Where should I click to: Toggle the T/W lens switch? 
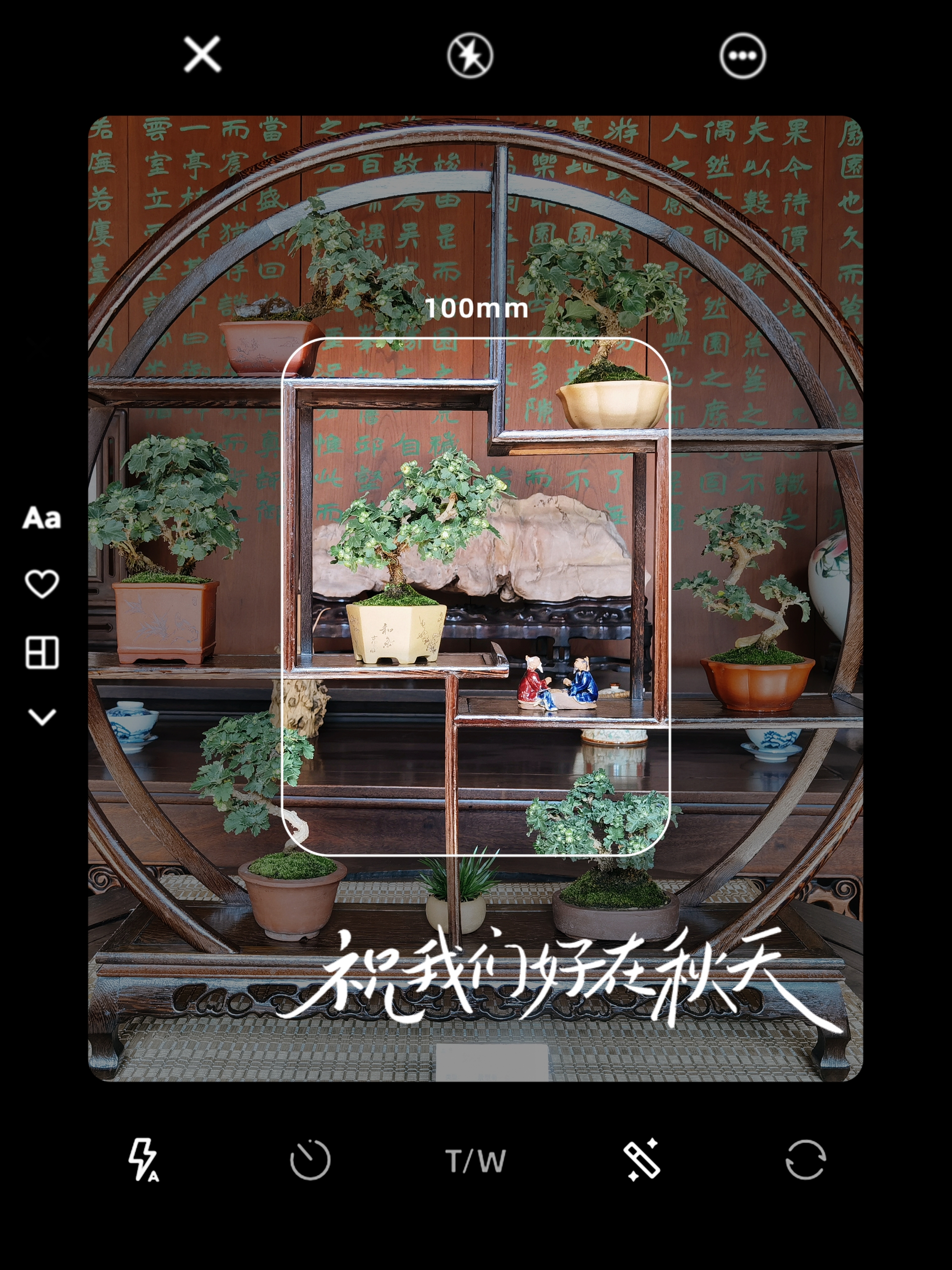pyautogui.click(x=476, y=1161)
